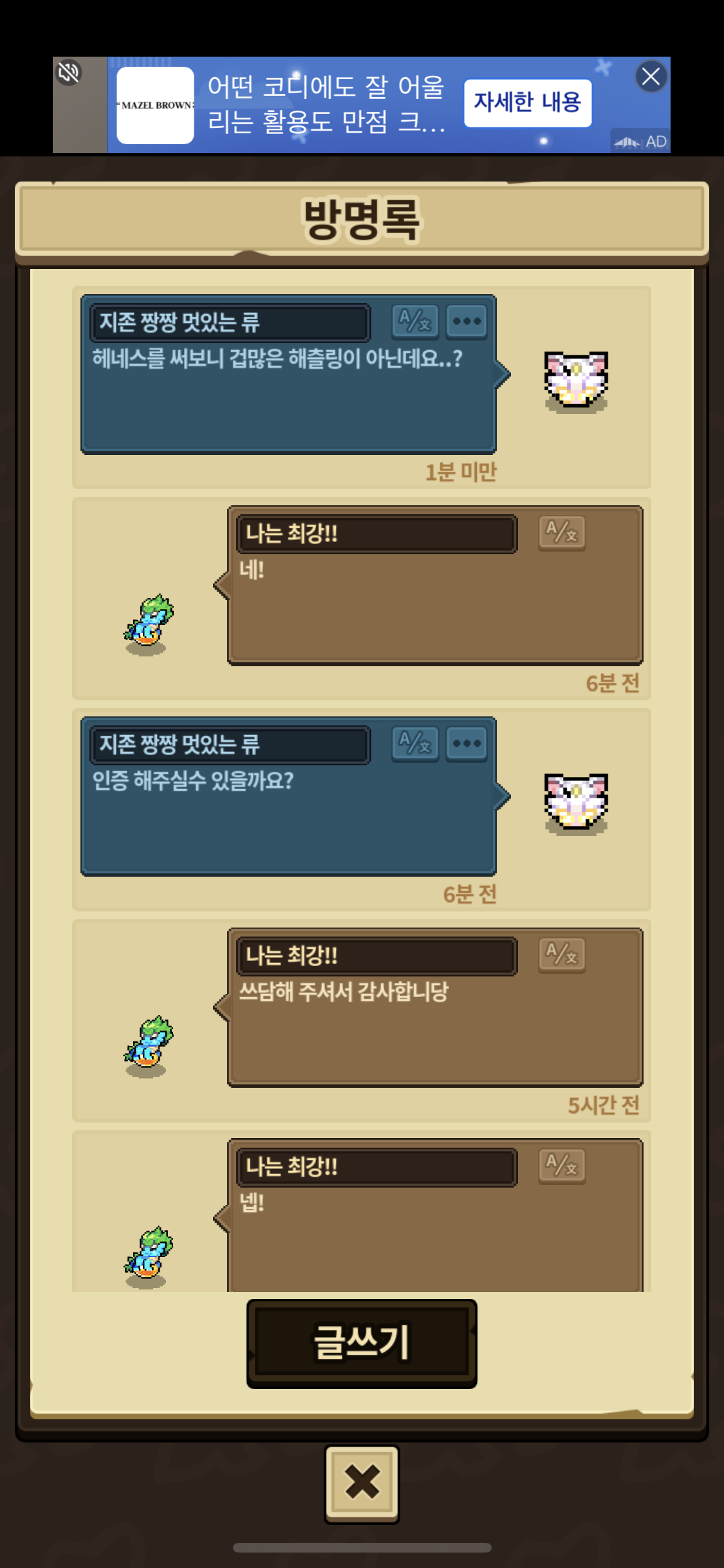Dismiss the ad banner
Viewport: 724px width, 1568px height.
[651, 77]
